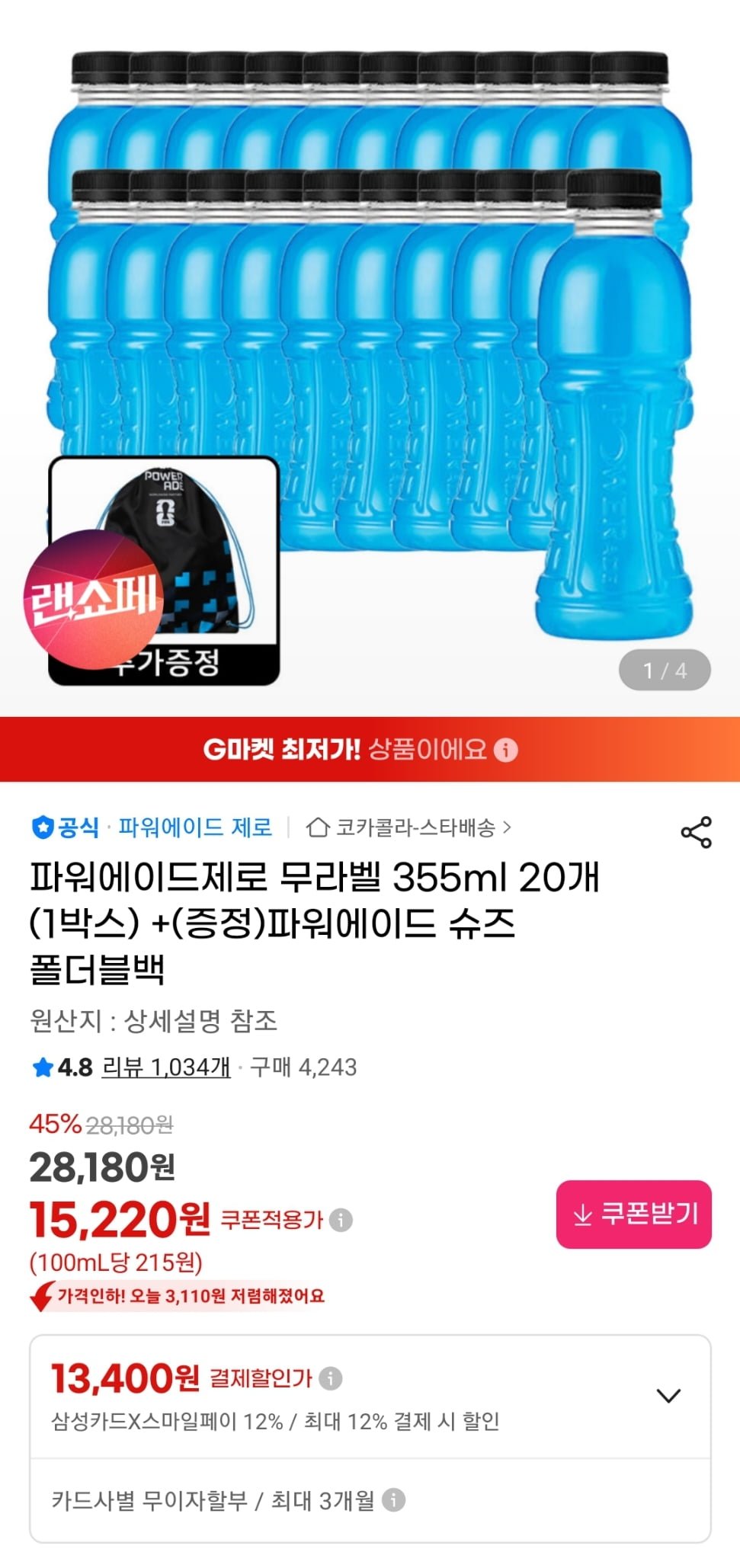Show info for G마켓 최저가 banner
This screenshot has height=1568, width=740.
(x=506, y=750)
